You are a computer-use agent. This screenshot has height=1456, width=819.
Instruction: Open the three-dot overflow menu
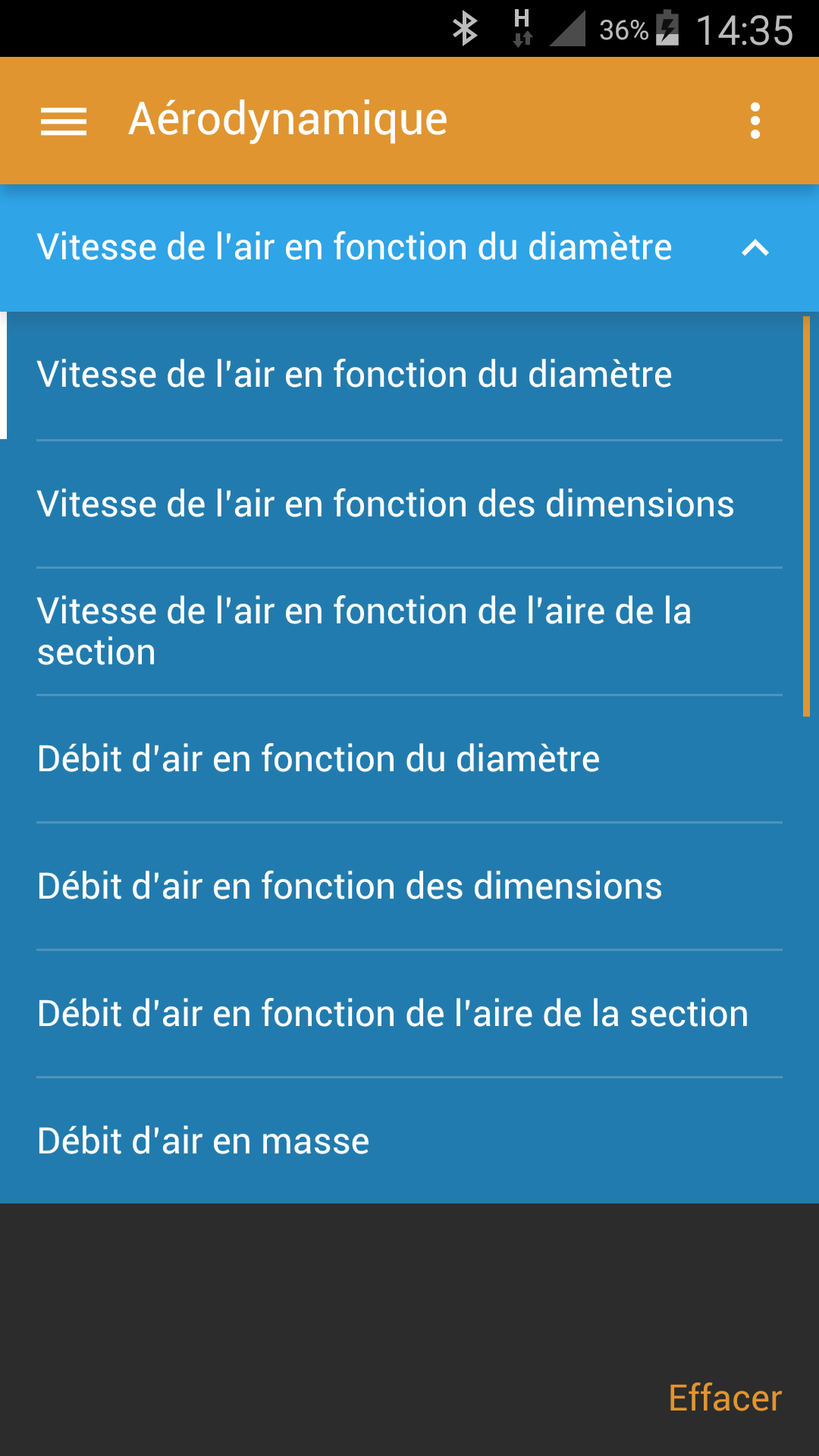point(755,121)
